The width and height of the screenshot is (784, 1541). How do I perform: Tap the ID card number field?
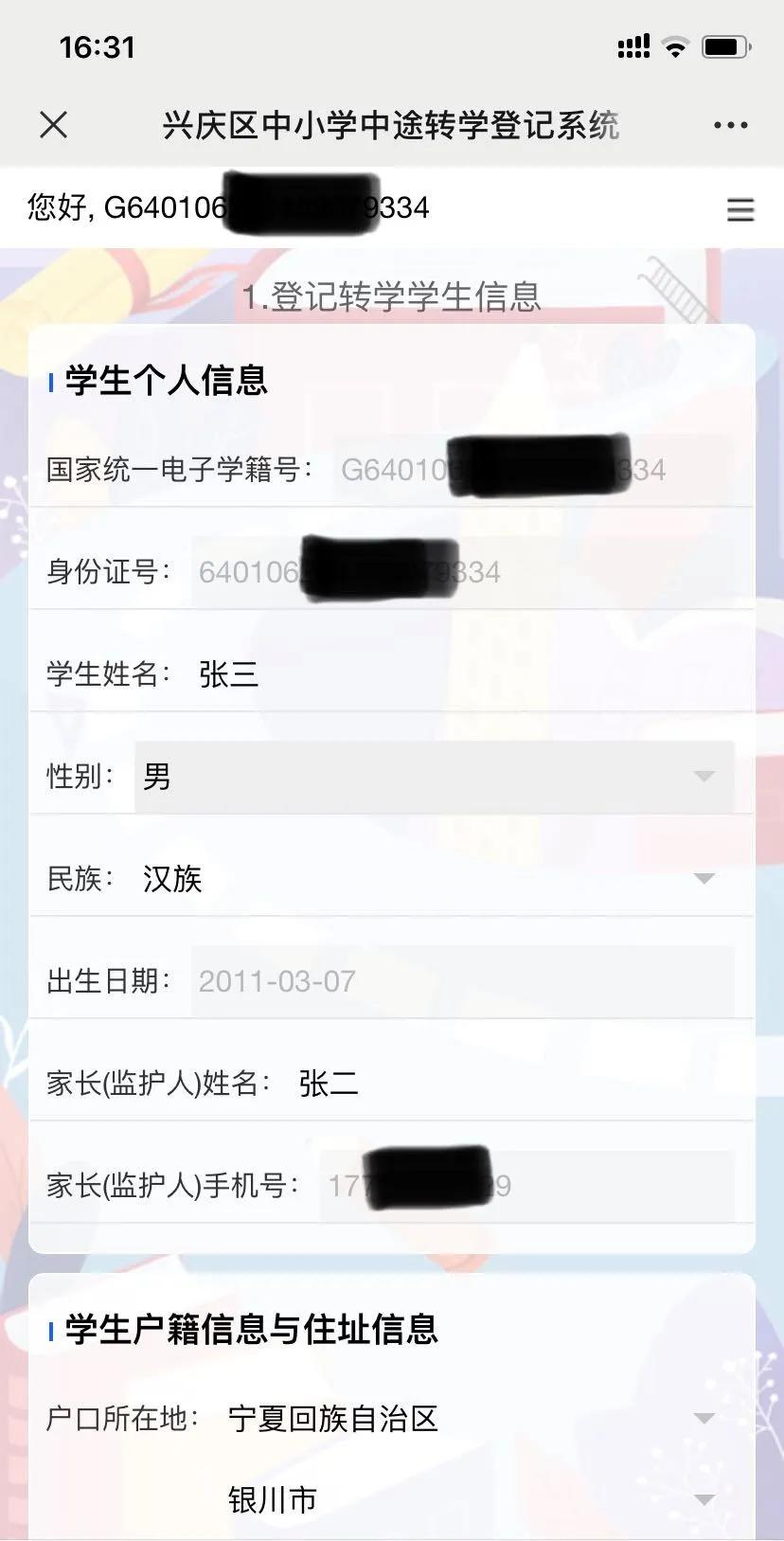coord(462,572)
